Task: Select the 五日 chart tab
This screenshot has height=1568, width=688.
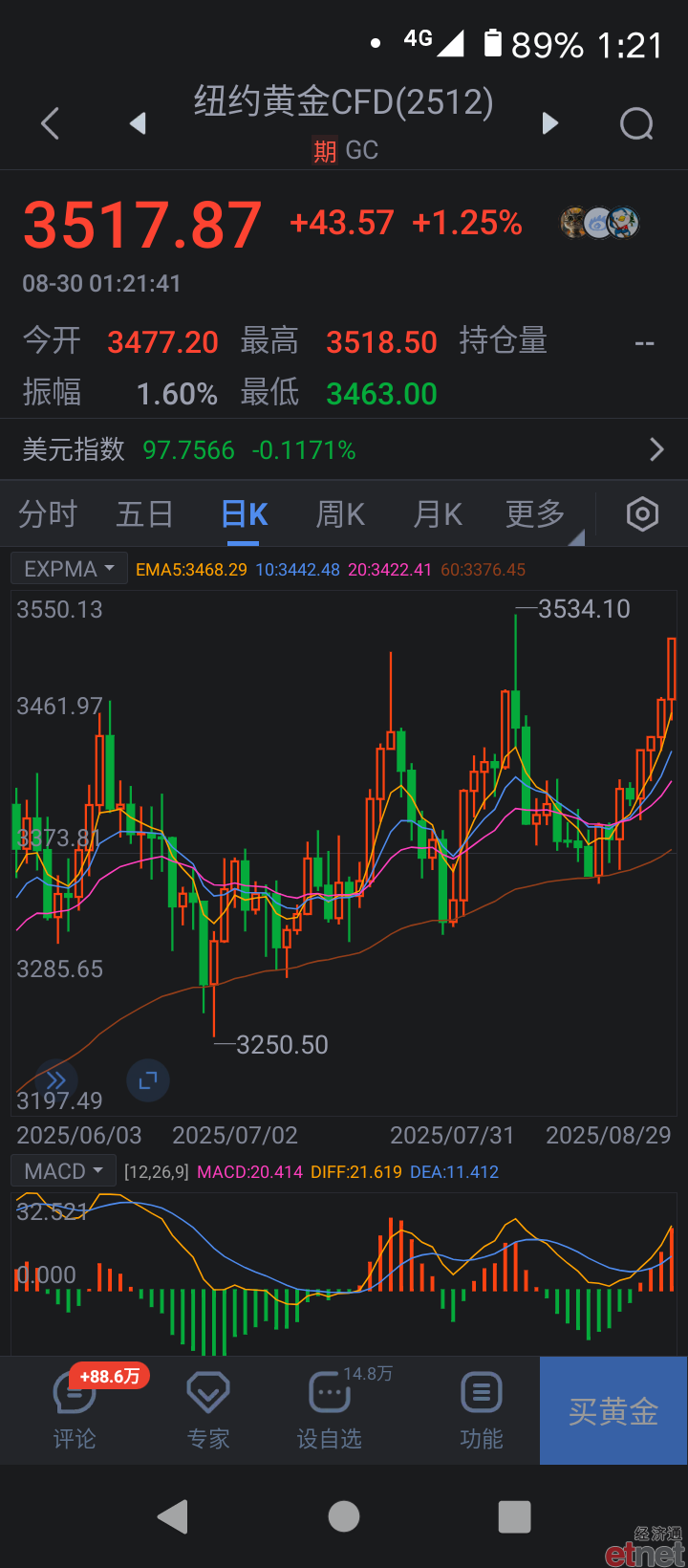Action: point(145,514)
